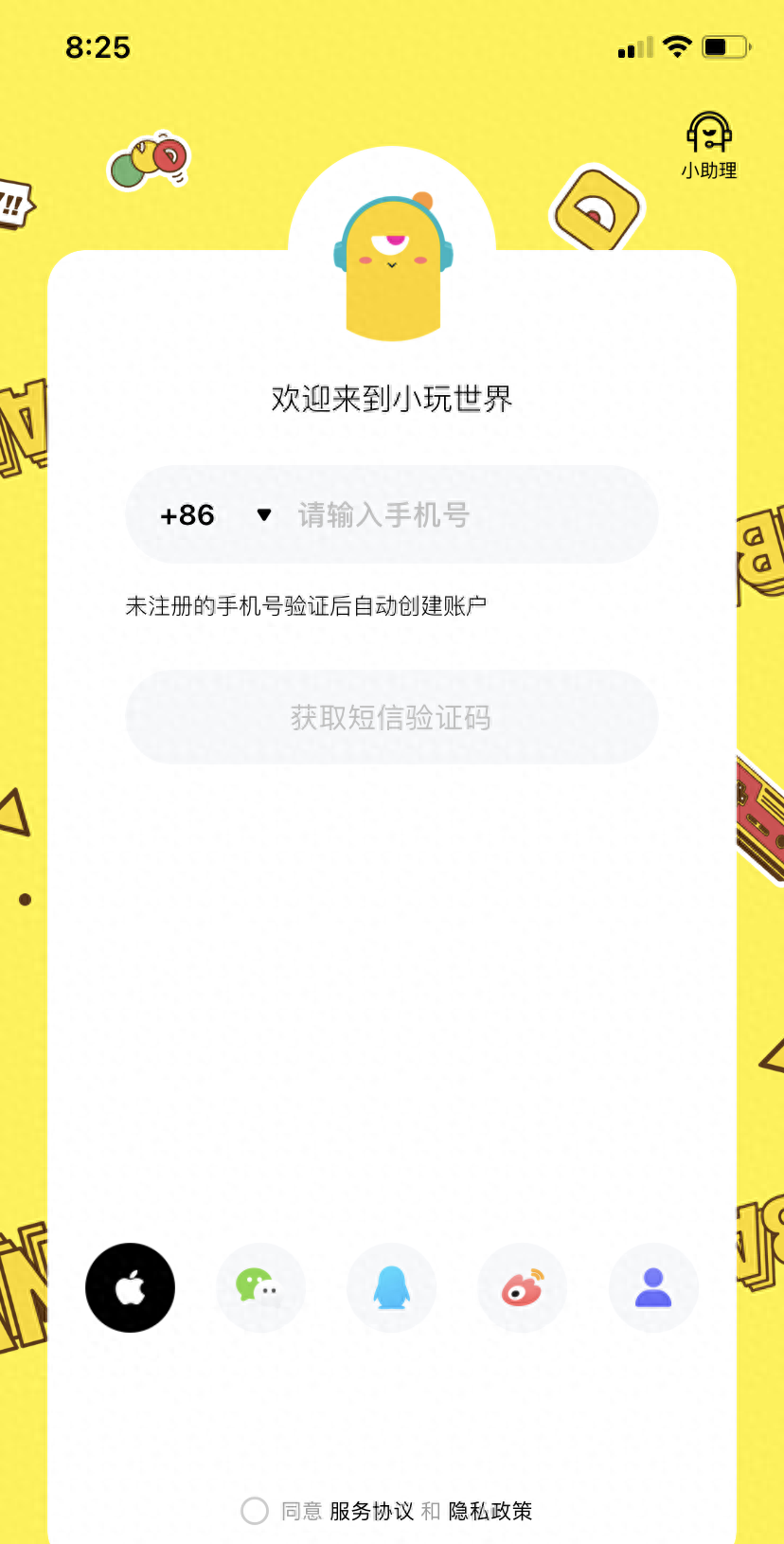Log in with Weibo

522,1287
